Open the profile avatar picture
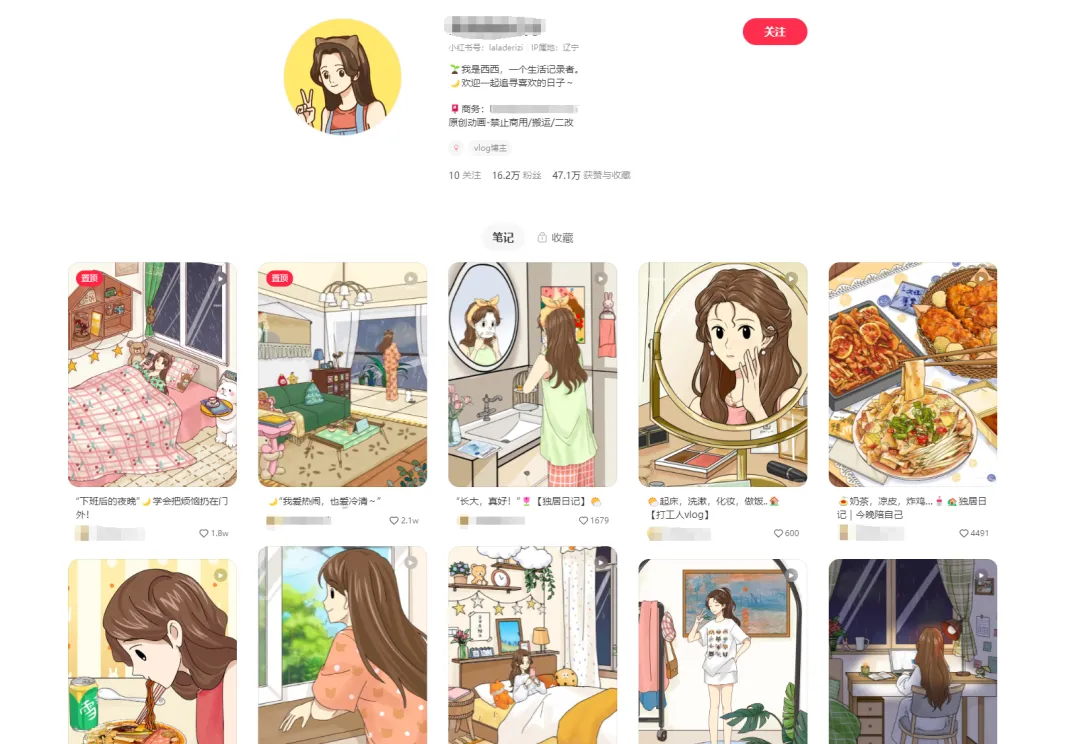The height and width of the screenshot is (744, 1080). pos(342,77)
